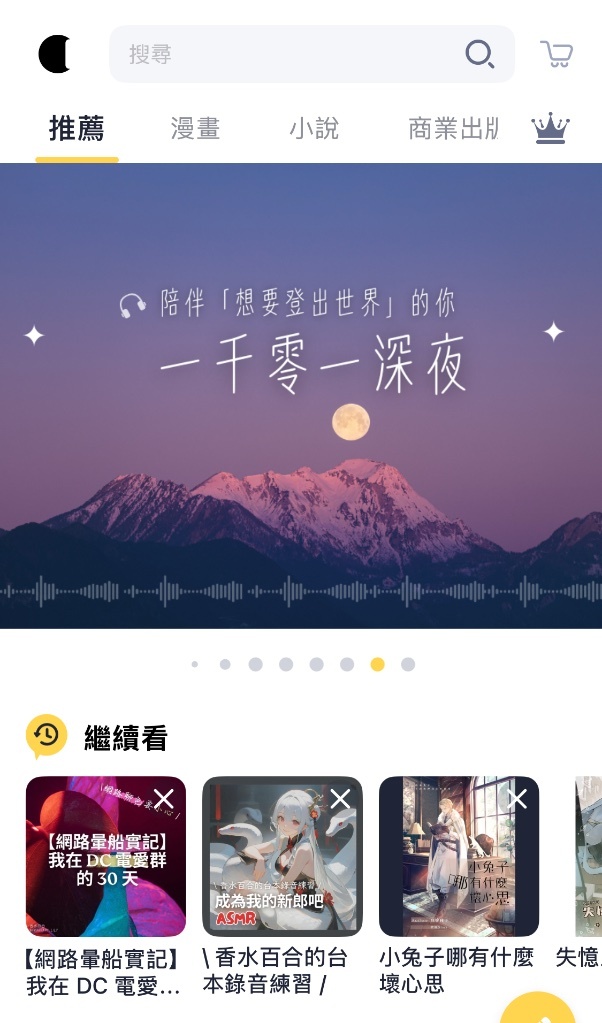Switch to the 漫畫 tab
Image resolution: width=602 pixels, height=1023 pixels.
point(195,129)
